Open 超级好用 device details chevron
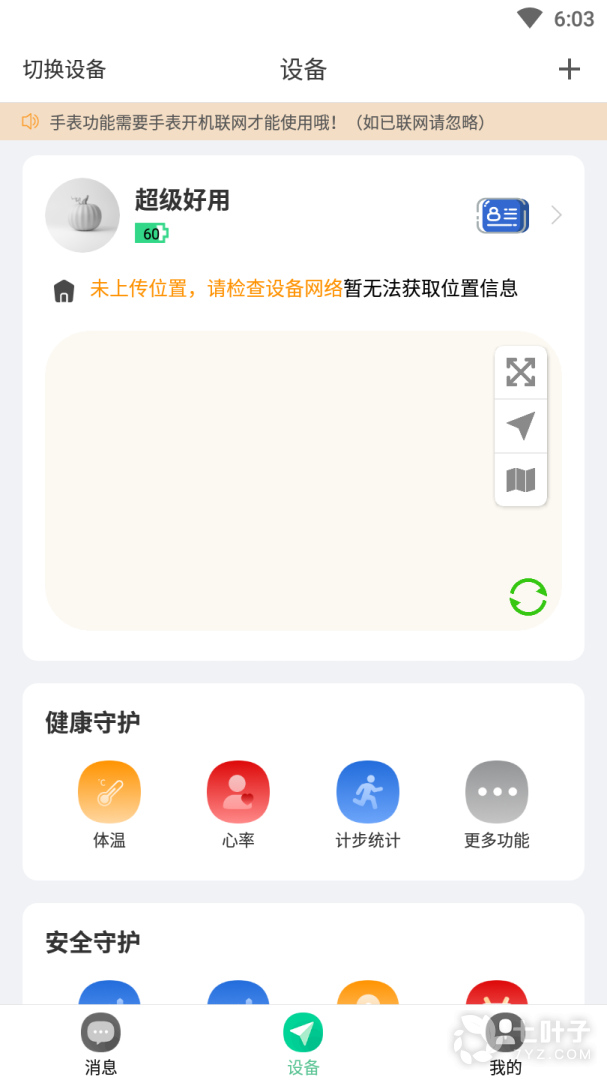Viewport: 607px width, 1080px height. (x=557, y=215)
